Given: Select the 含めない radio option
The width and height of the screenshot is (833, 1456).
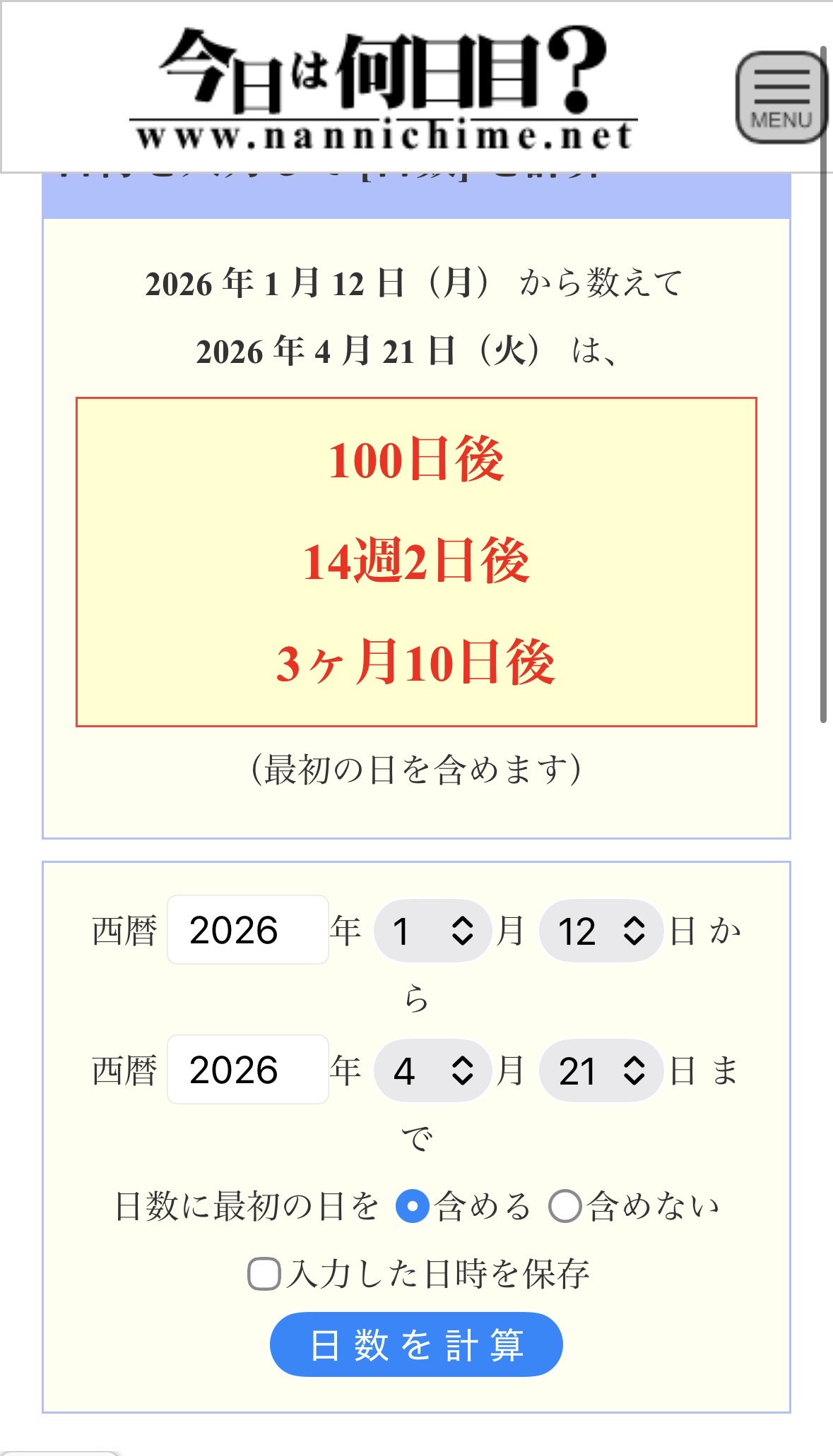Looking at the screenshot, I should click(x=565, y=1206).
